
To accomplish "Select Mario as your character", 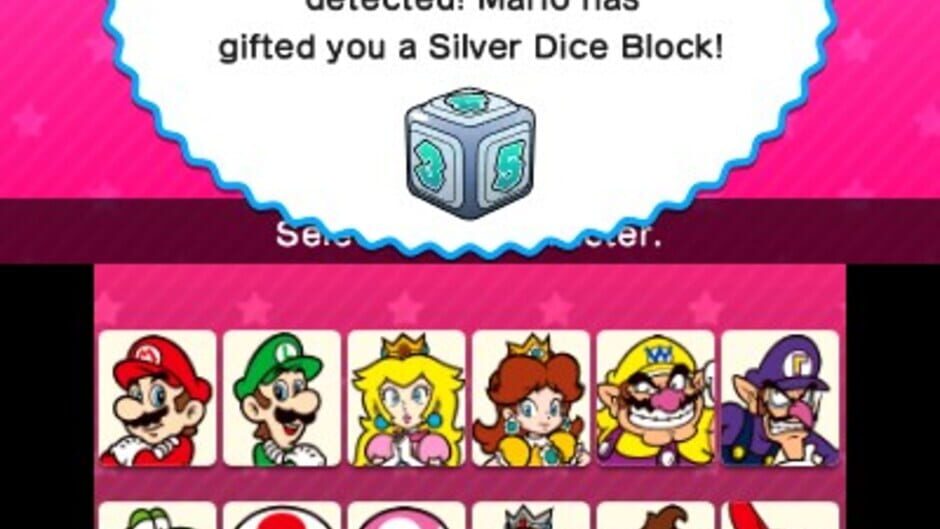I will point(158,398).
